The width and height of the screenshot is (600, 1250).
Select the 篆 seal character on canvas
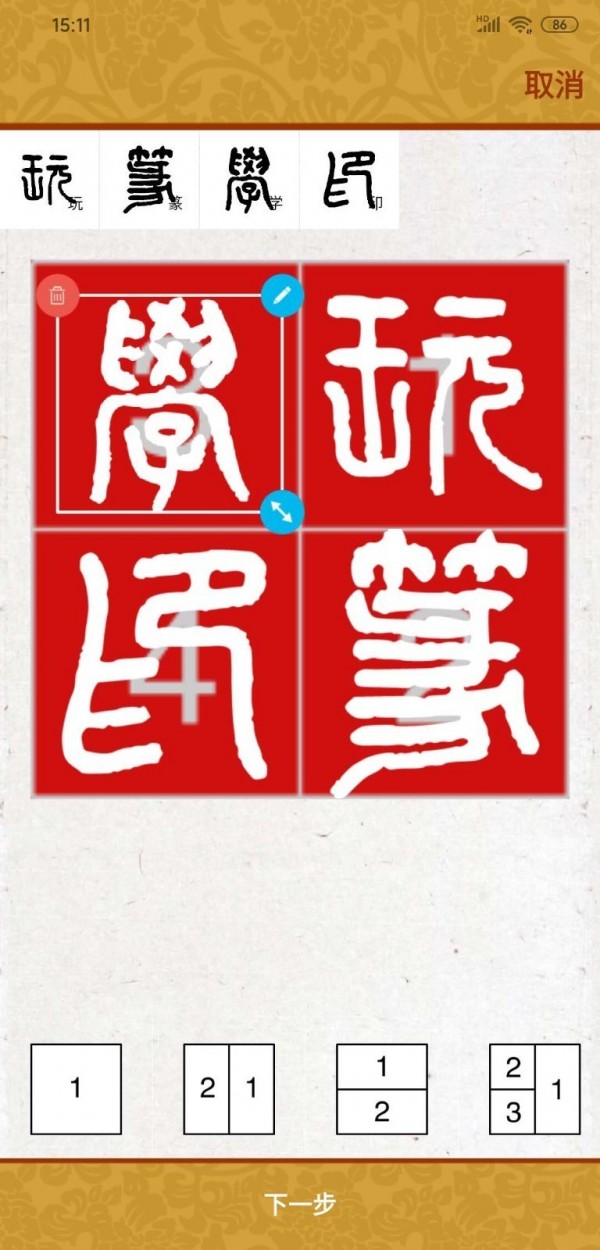click(x=434, y=663)
